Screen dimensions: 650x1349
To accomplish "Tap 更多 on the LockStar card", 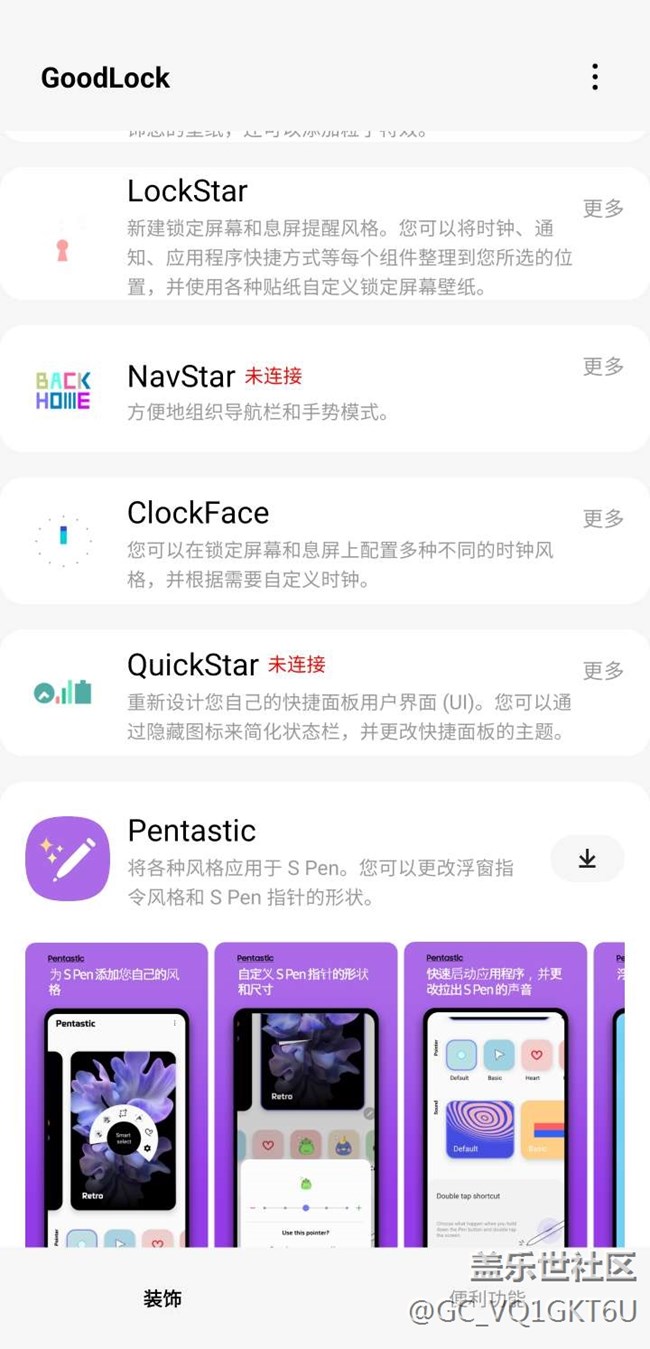I will [x=603, y=208].
